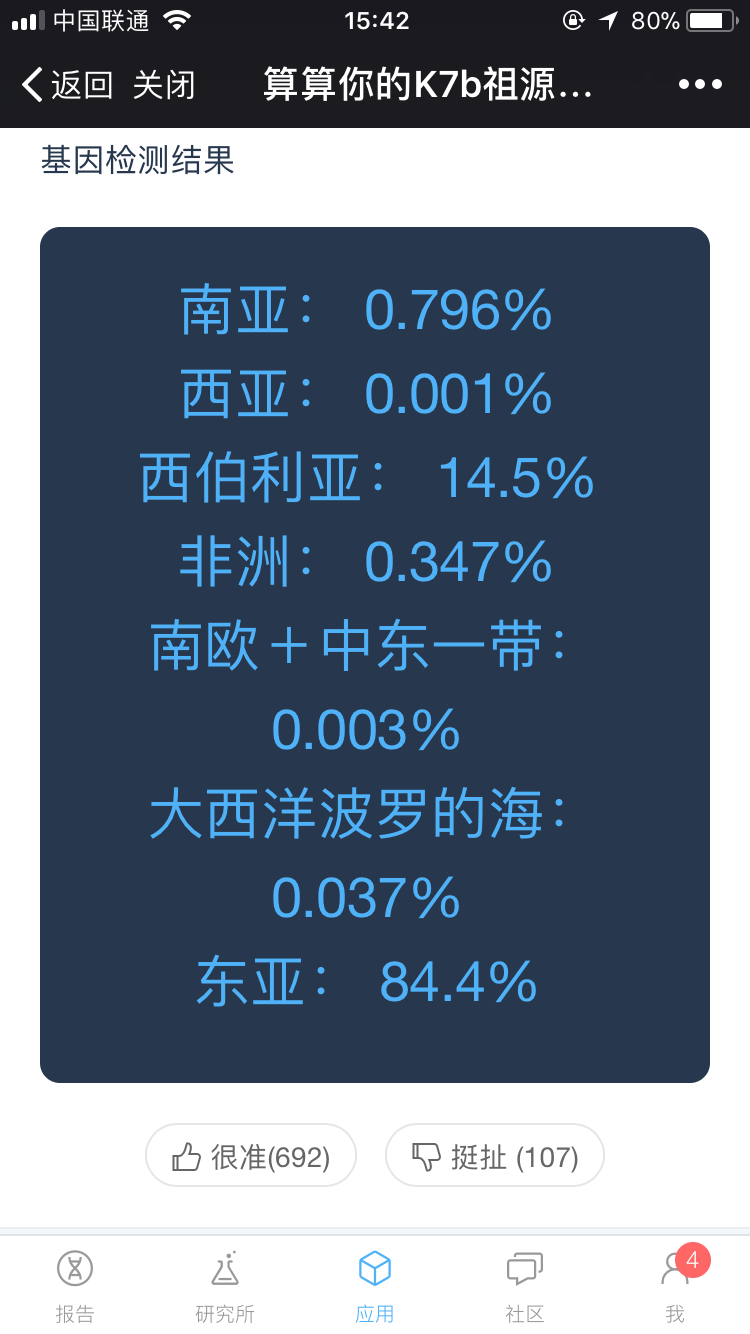Rate the result as 挺扯
The width and height of the screenshot is (750, 1334).
pos(495,1155)
